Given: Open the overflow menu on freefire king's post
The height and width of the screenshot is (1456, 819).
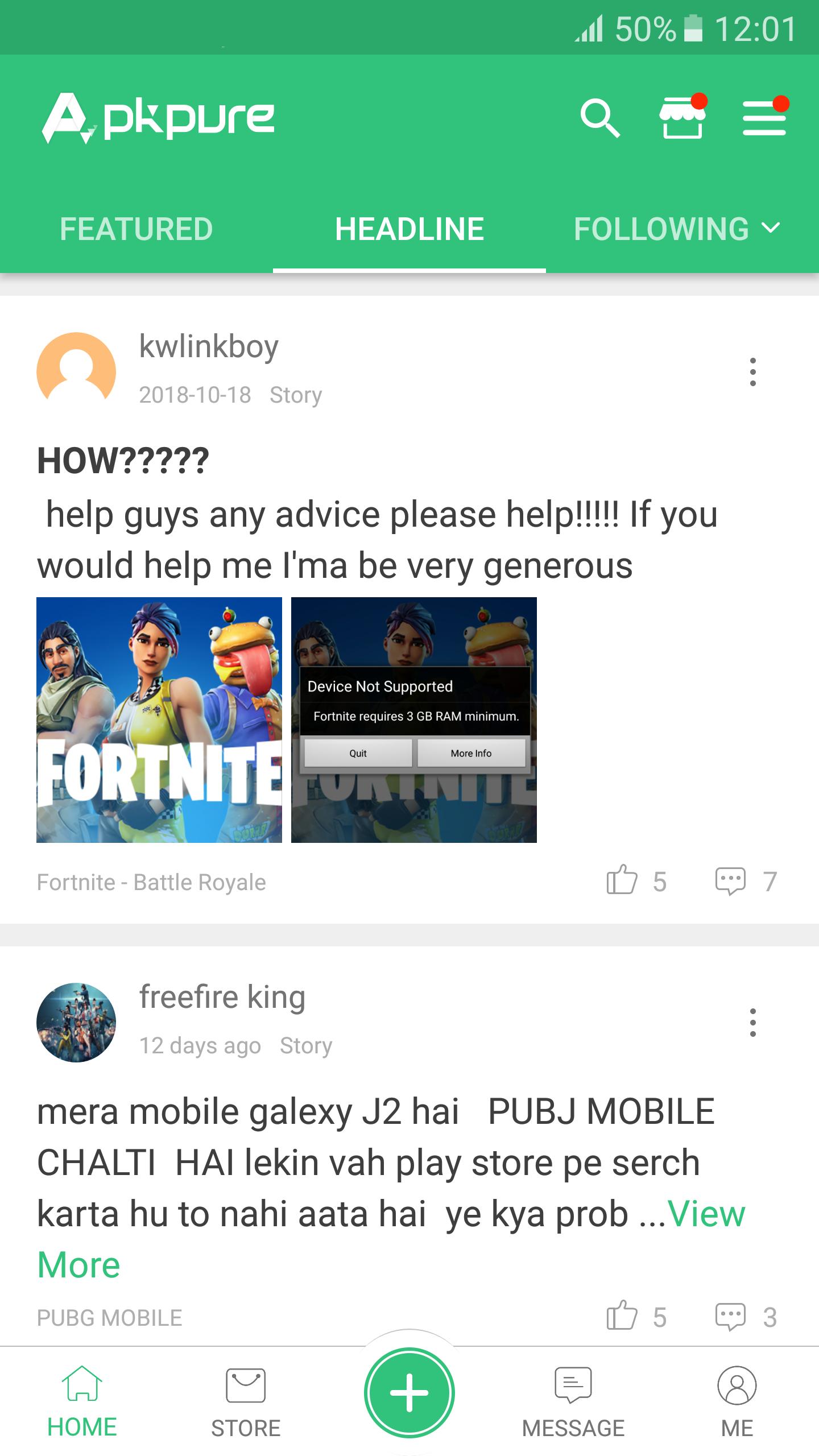Looking at the screenshot, I should click(752, 1023).
